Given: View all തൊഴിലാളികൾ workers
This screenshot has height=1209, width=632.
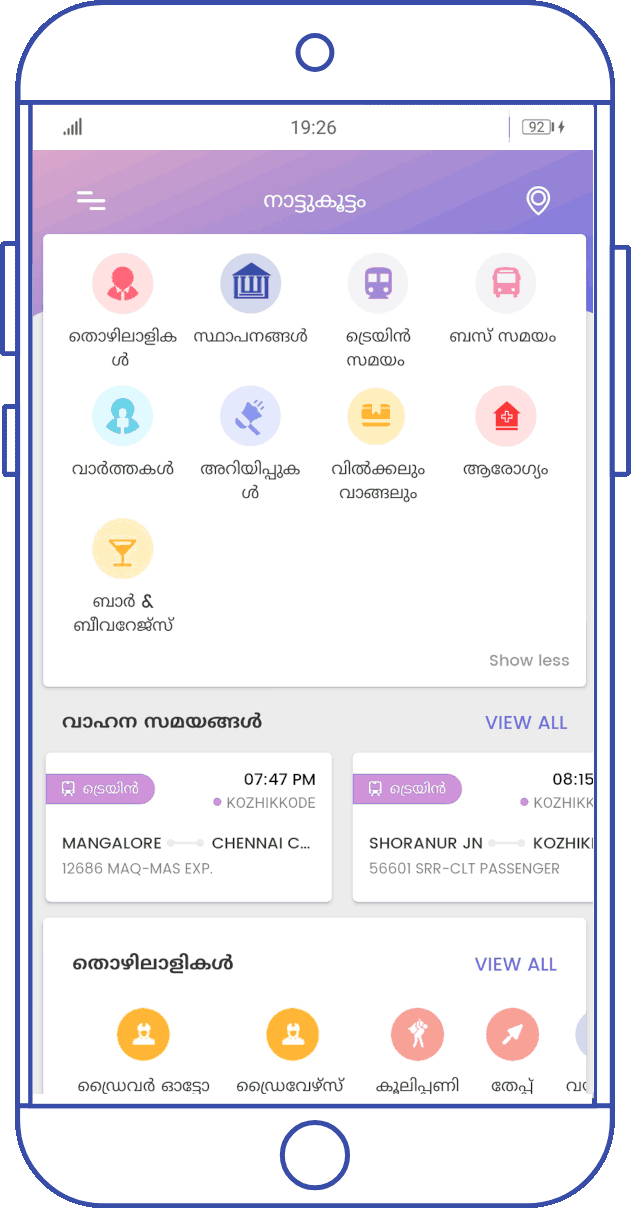Looking at the screenshot, I should tap(515, 964).
